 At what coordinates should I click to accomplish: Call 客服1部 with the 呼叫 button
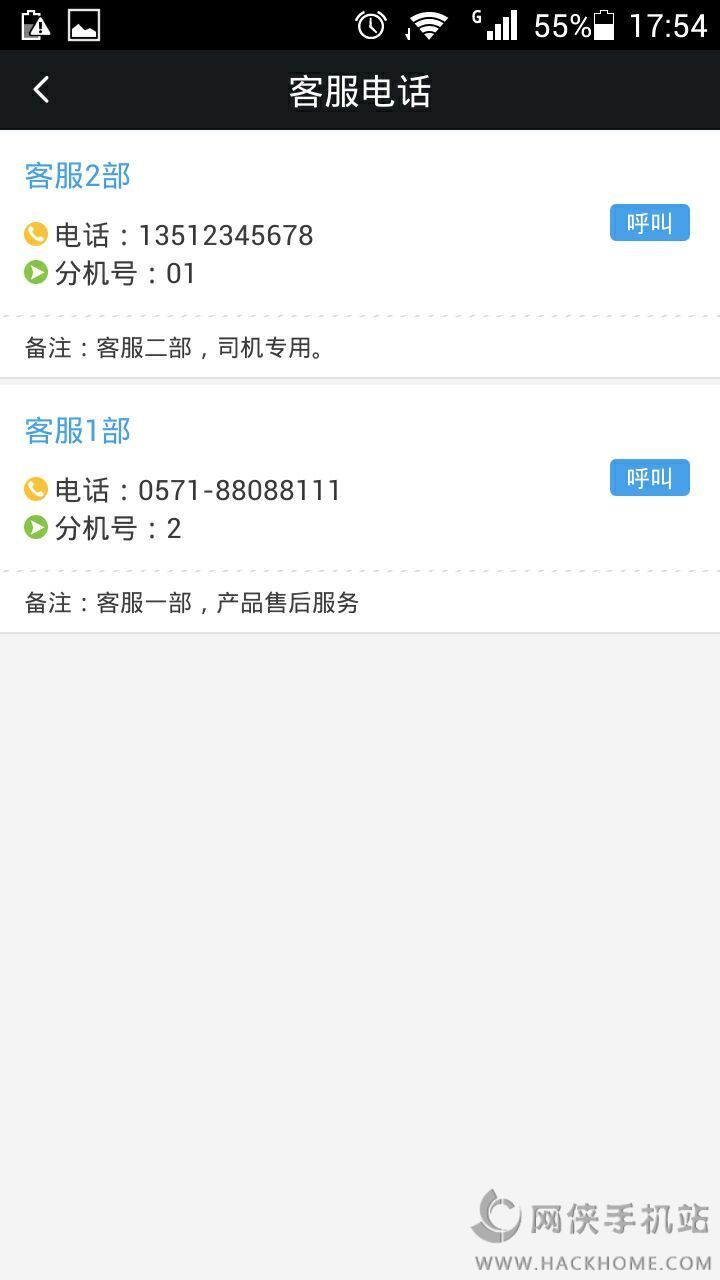coord(649,478)
